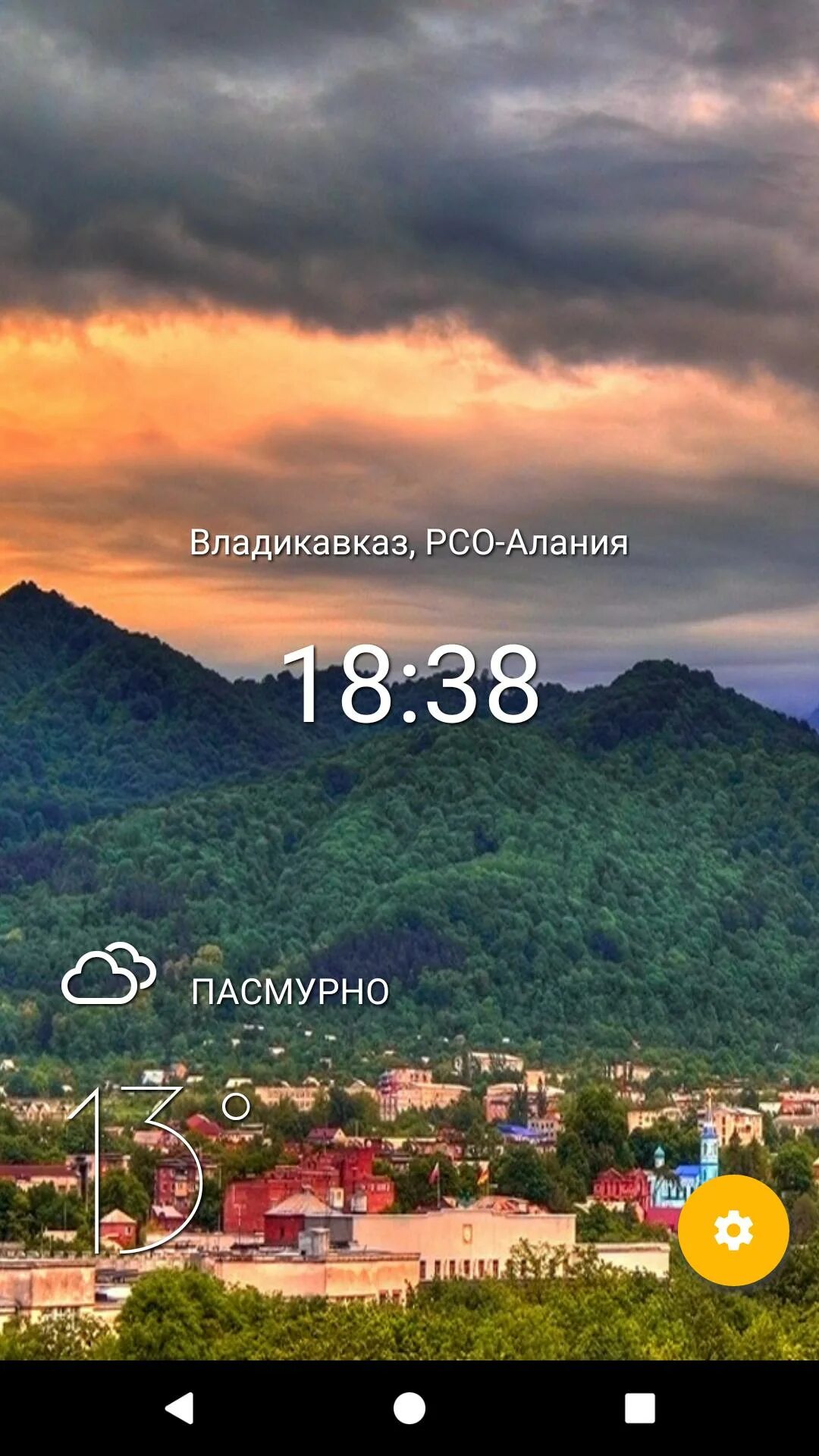Open settings via the yellow gear button
Viewport: 819px width, 1456px height.
pos(733,1230)
